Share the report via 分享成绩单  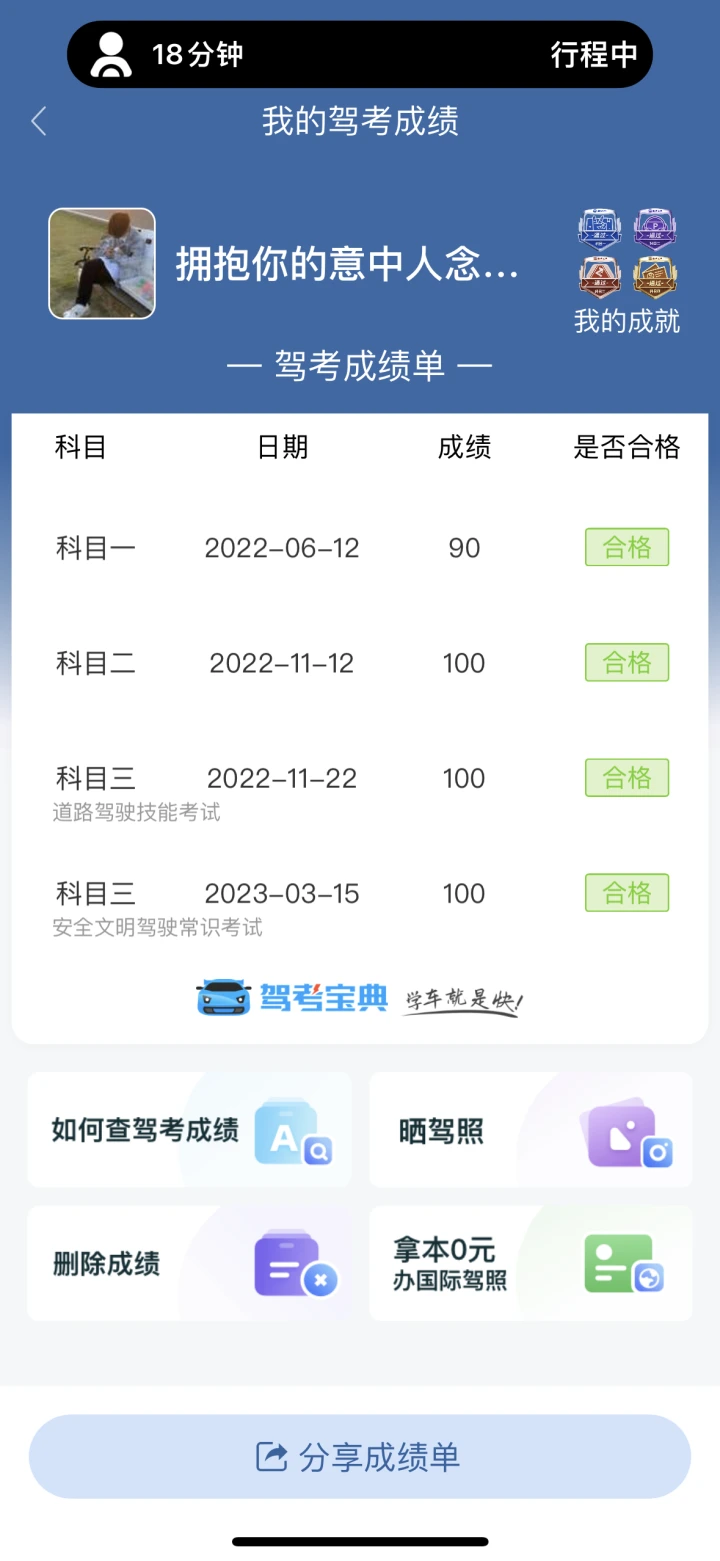[360, 1456]
